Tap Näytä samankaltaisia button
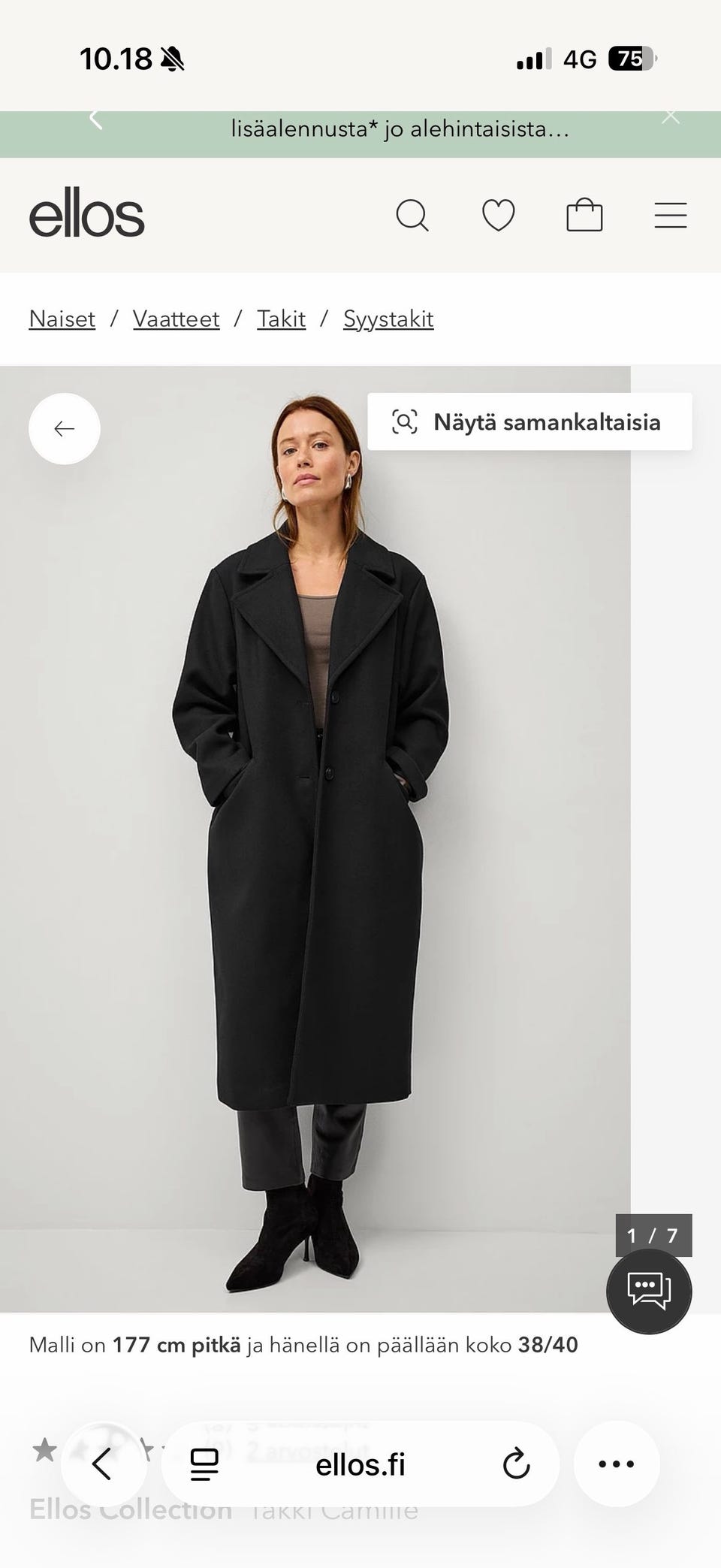The width and height of the screenshot is (721, 1568). click(x=529, y=422)
